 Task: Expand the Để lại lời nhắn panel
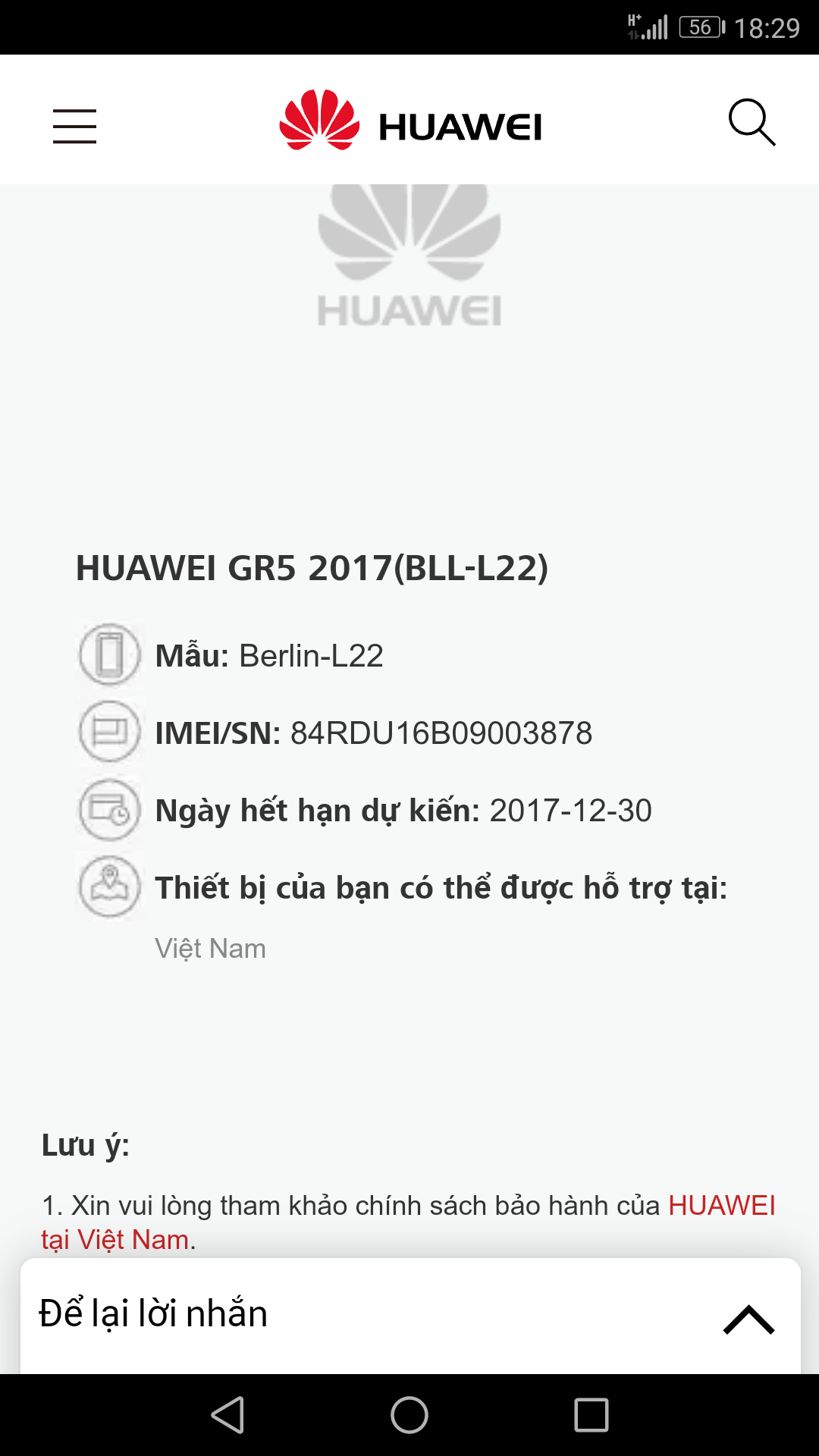coord(410,1316)
